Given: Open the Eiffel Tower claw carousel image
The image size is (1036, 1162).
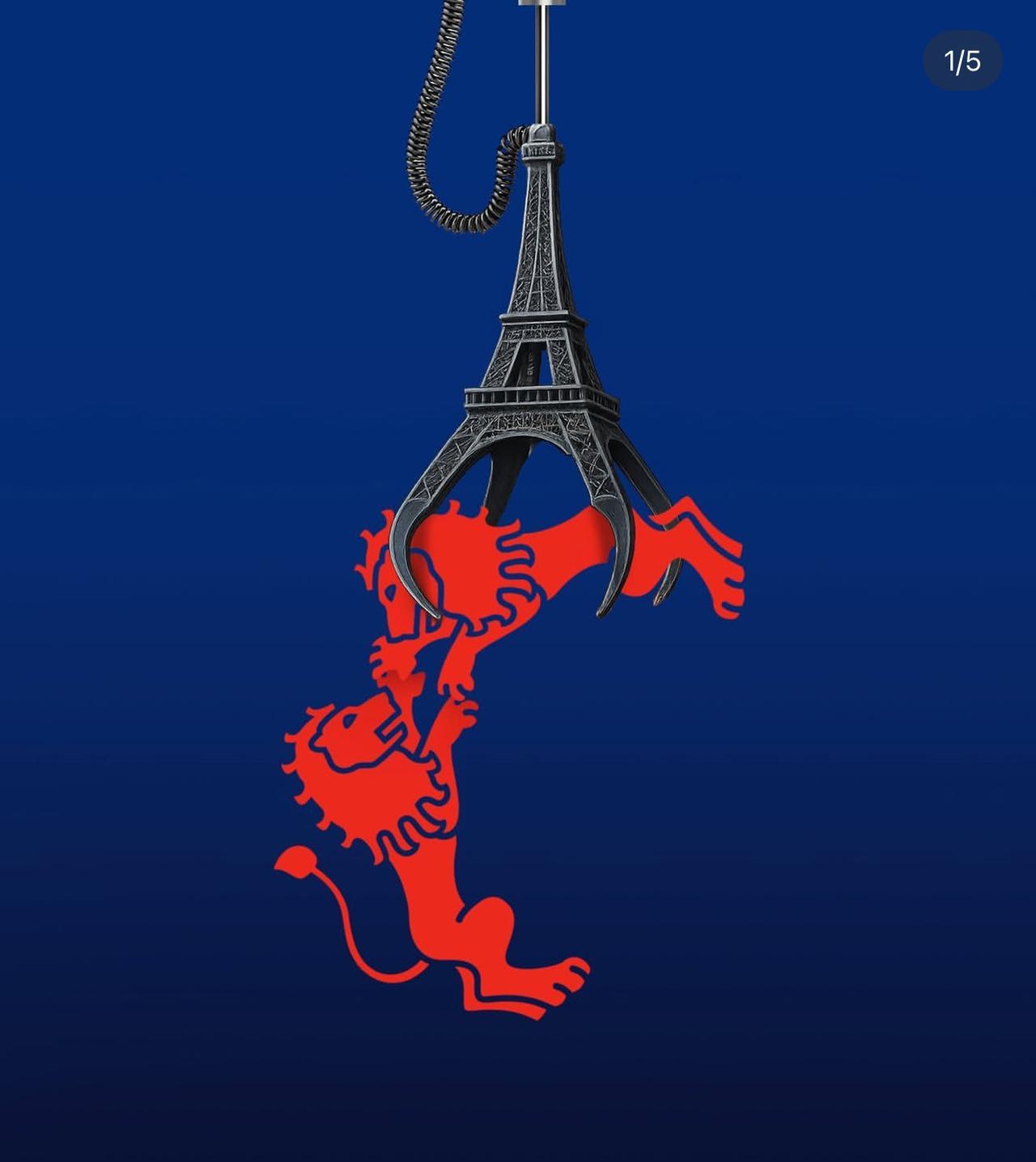Looking at the screenshot, I should click(518, 581).
